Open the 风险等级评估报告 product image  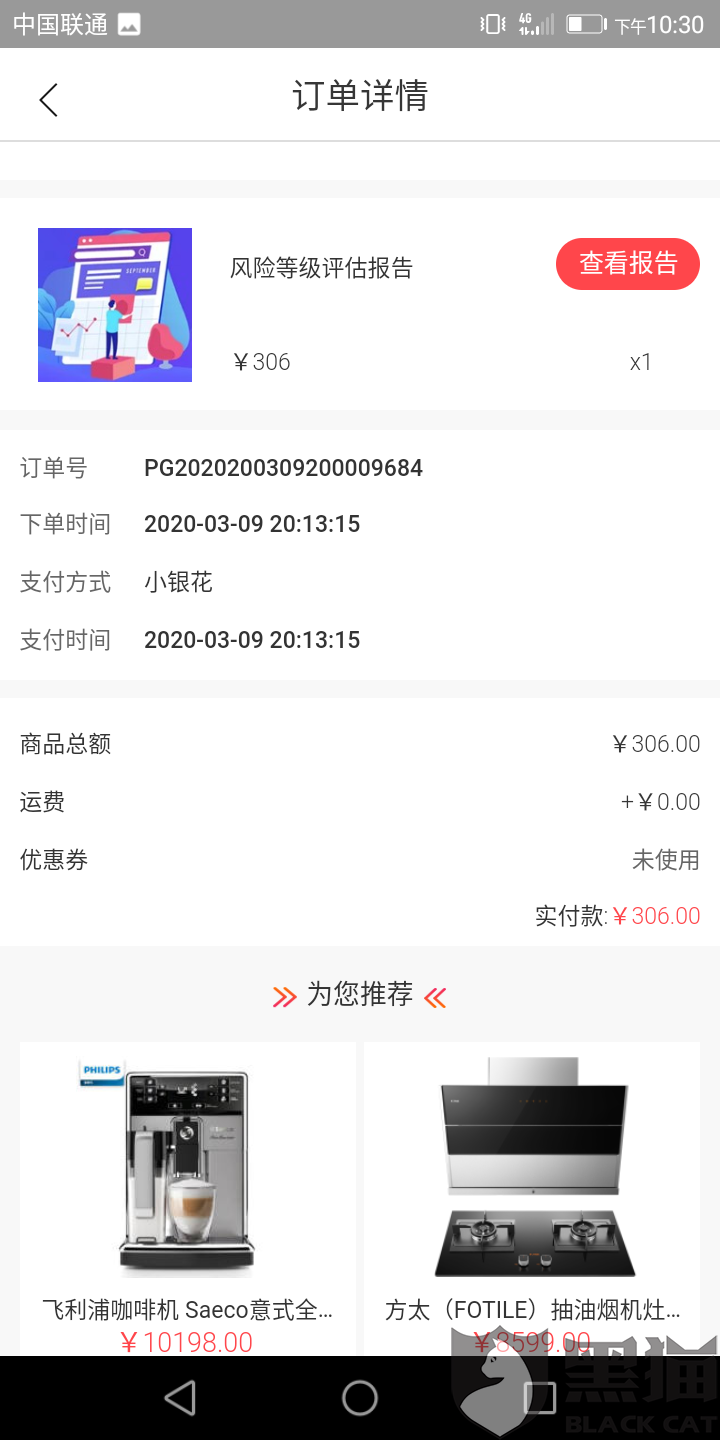(115, 305)
